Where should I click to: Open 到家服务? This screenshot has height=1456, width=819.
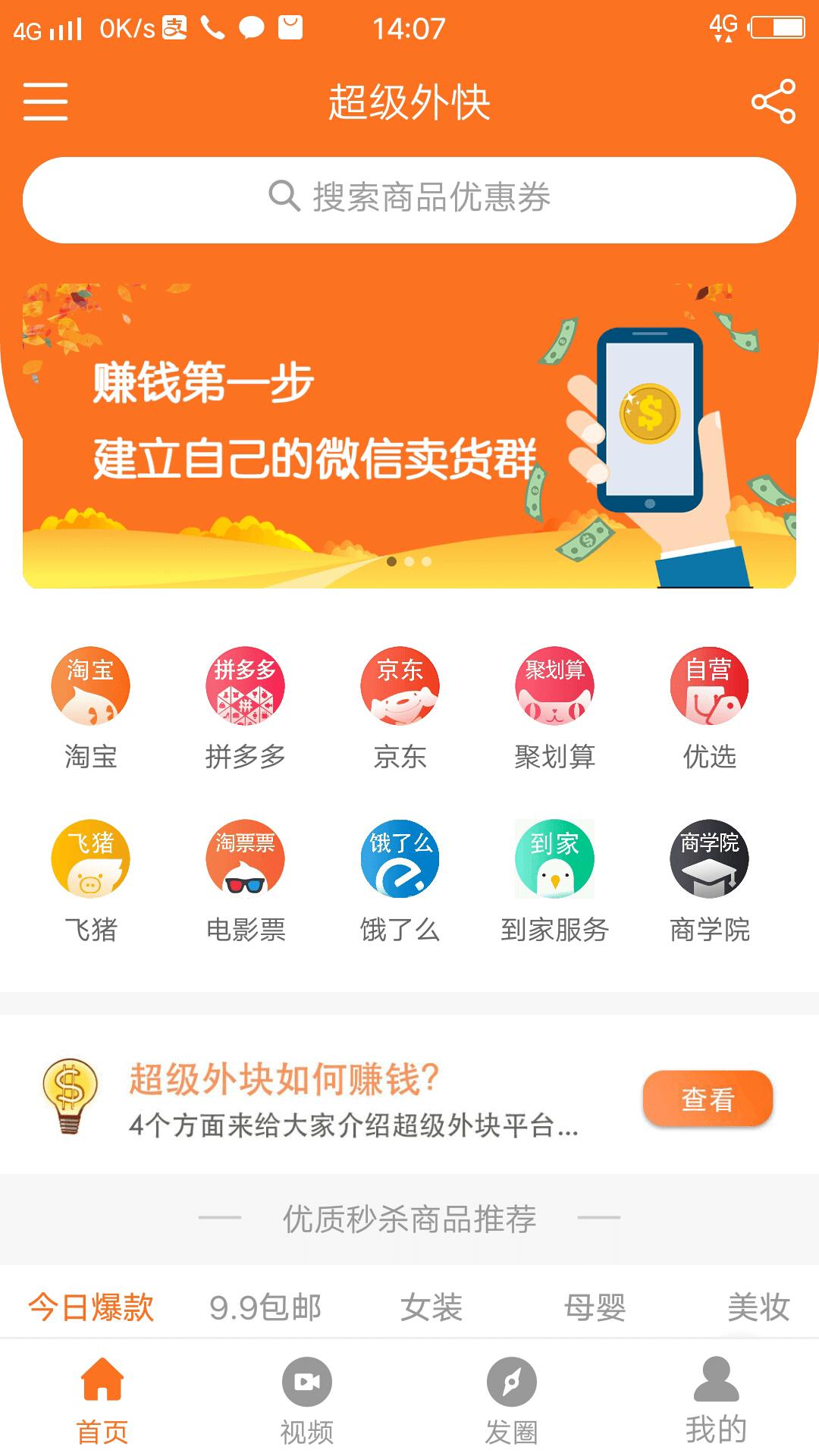click(554, 881)
